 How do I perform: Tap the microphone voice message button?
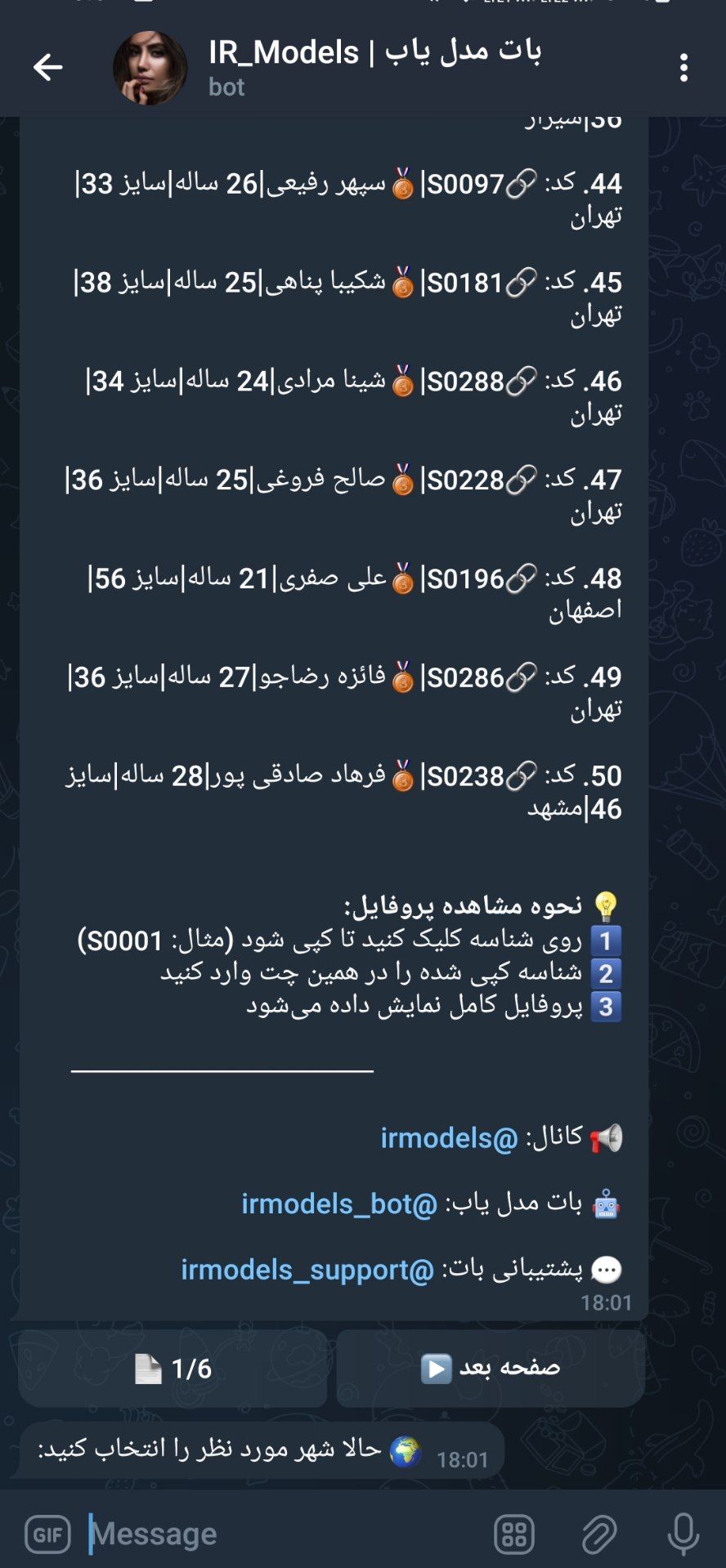click(683, 1534)
